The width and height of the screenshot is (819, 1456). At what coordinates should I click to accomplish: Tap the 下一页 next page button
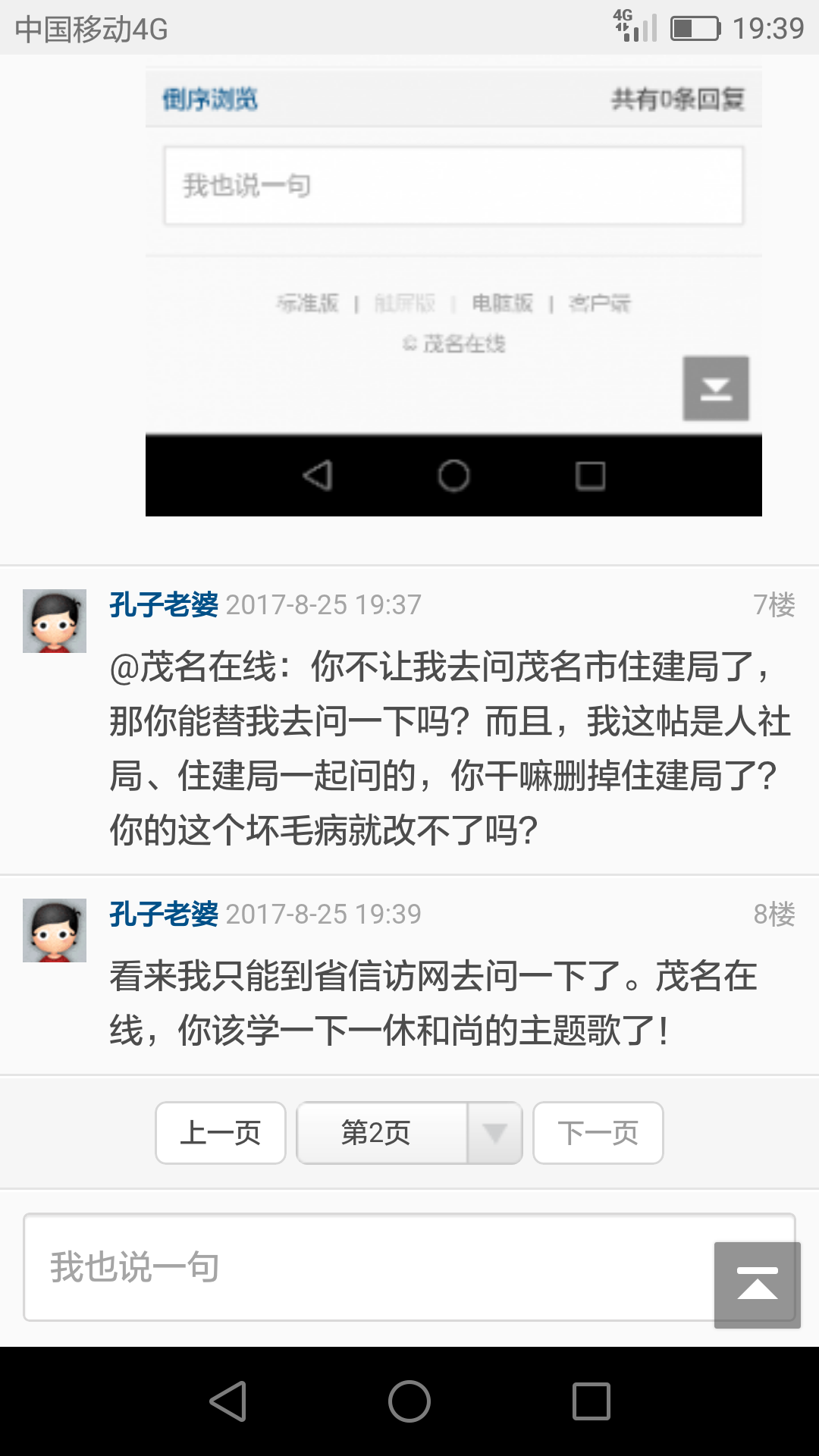point(598,1133)
